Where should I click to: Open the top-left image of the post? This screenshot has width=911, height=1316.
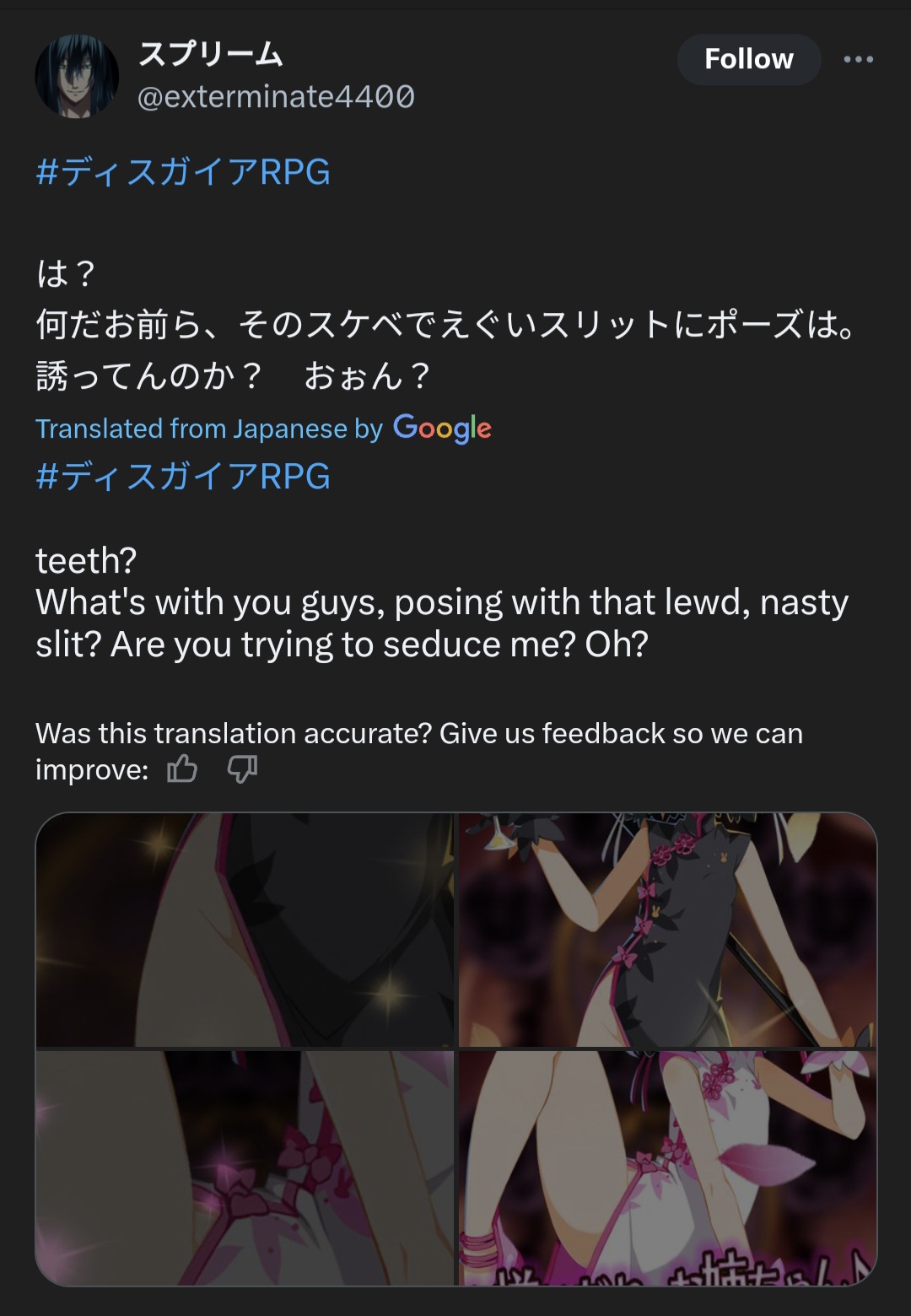(x=245, y=930)
